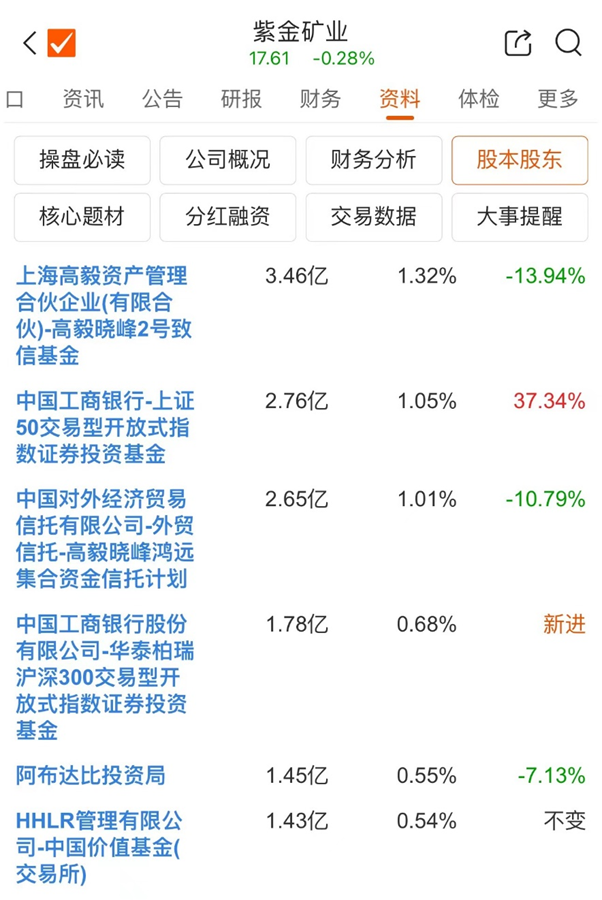Select the 分红融资 chip
The width and height of the screenshot is (602, 900).
[x=228, y=217]
